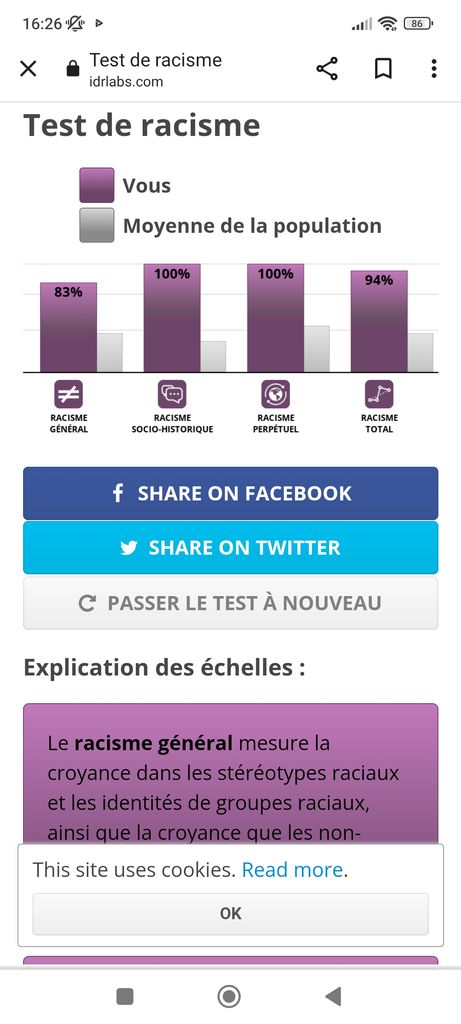Share this page via the share icon

[327, 69]
